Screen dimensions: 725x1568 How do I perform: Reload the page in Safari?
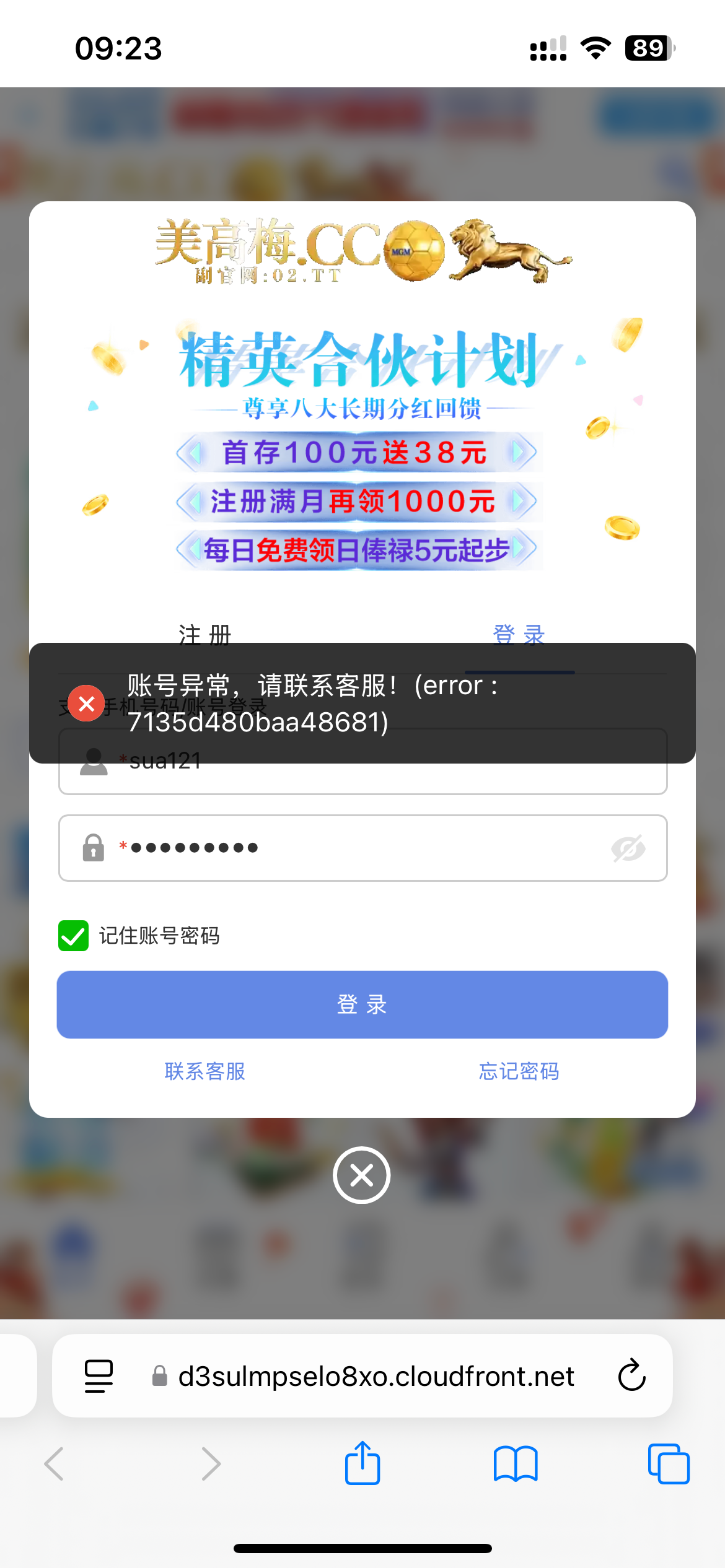pos(631,1375)
